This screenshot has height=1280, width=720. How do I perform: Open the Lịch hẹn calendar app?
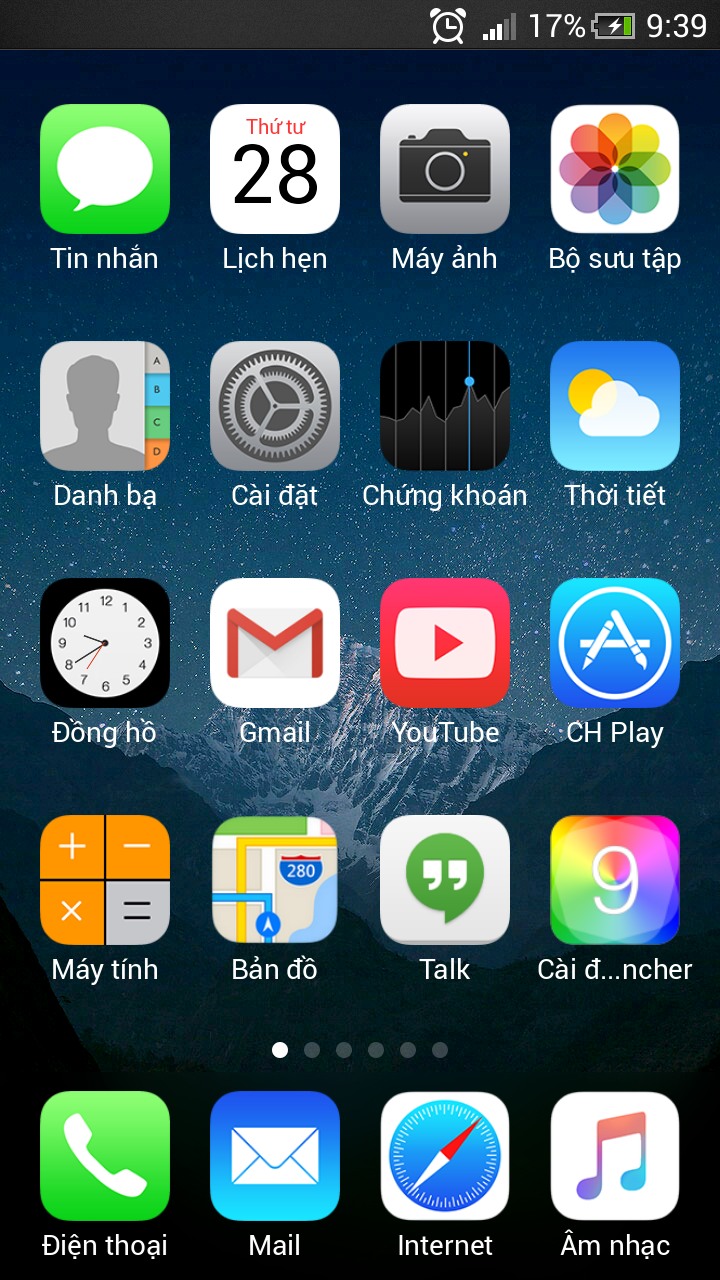click(275, 169)
